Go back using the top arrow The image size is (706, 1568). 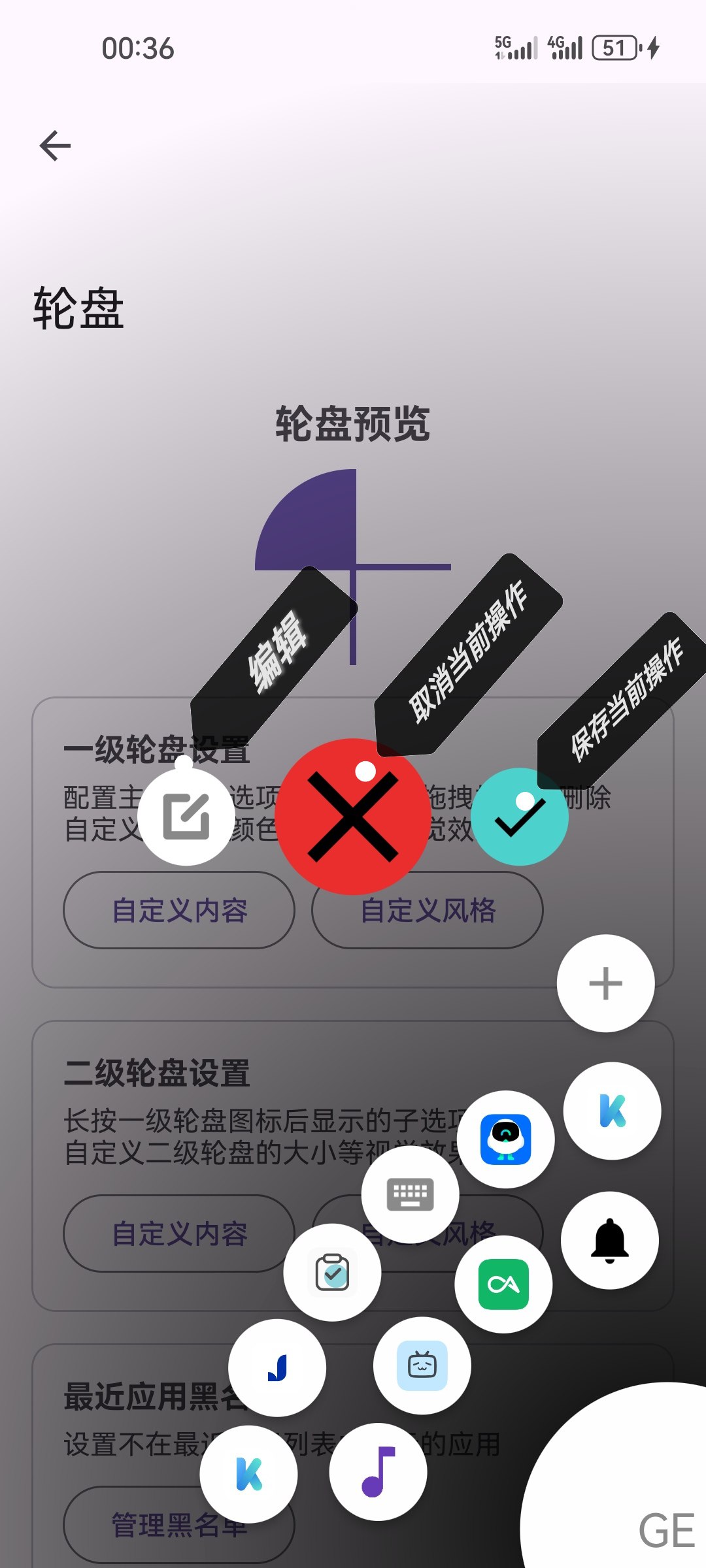tap(55, 145)
